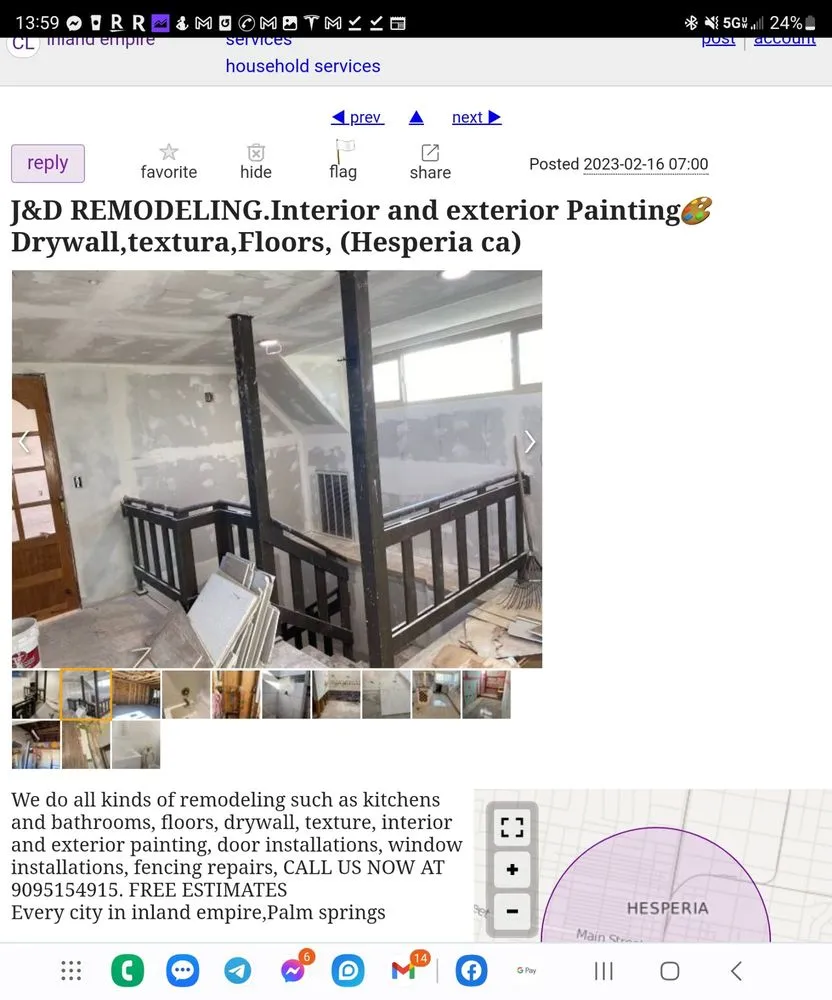
Task: Expand the map to fullscreen
Action: [x=512, y=827]
